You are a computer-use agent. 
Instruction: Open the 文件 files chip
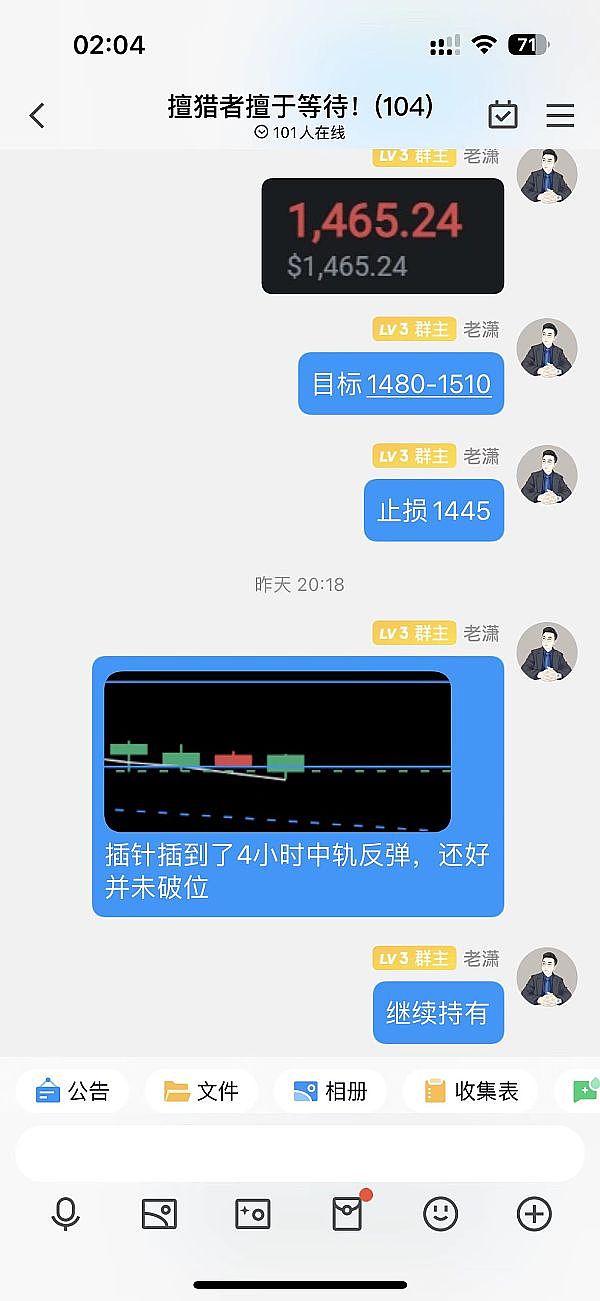pyautogui.click(x=201, y=1091)
